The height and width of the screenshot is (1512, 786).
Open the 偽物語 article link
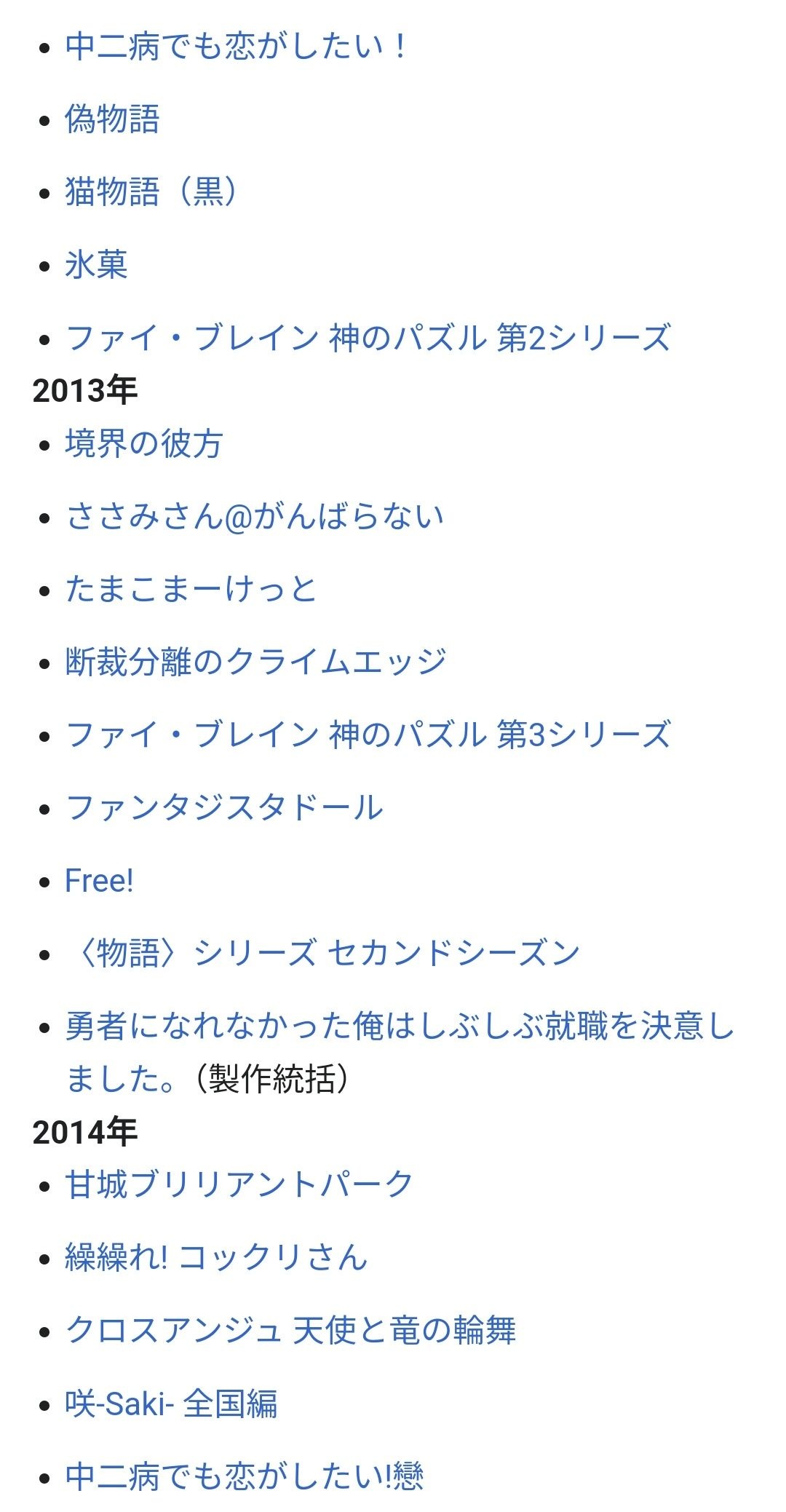112,119
